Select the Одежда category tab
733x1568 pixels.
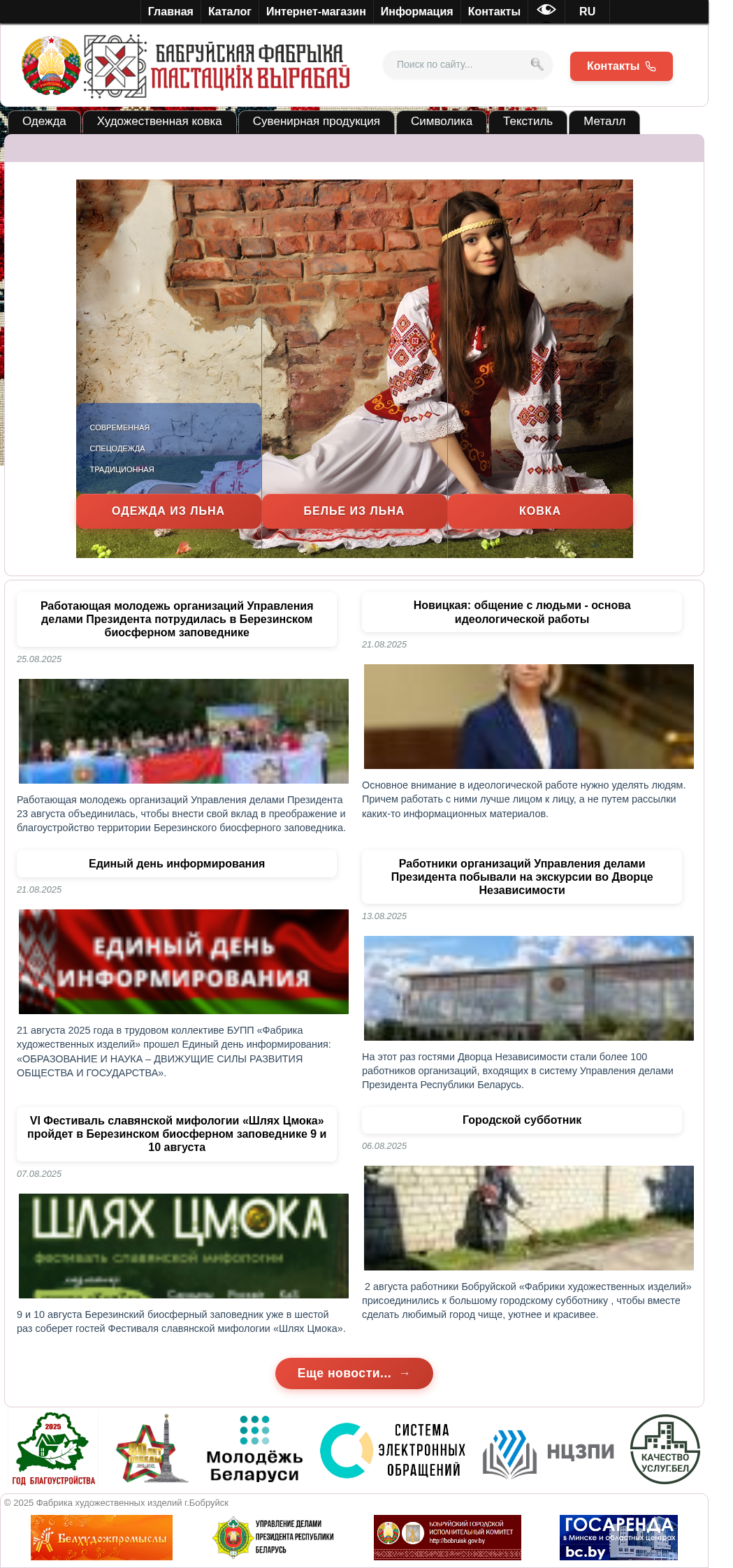tap(44, 122)
